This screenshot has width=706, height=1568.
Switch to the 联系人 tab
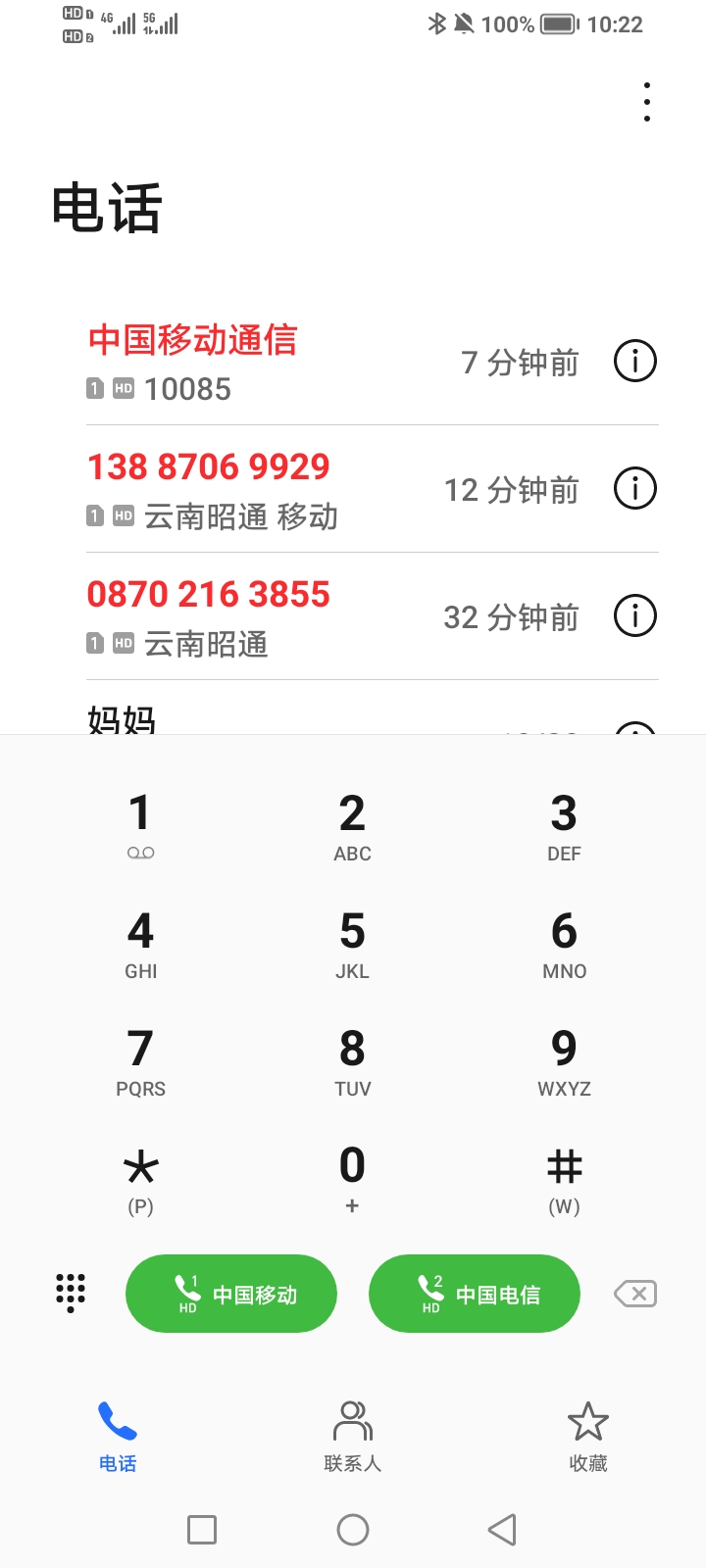[x=353, y=1437]
